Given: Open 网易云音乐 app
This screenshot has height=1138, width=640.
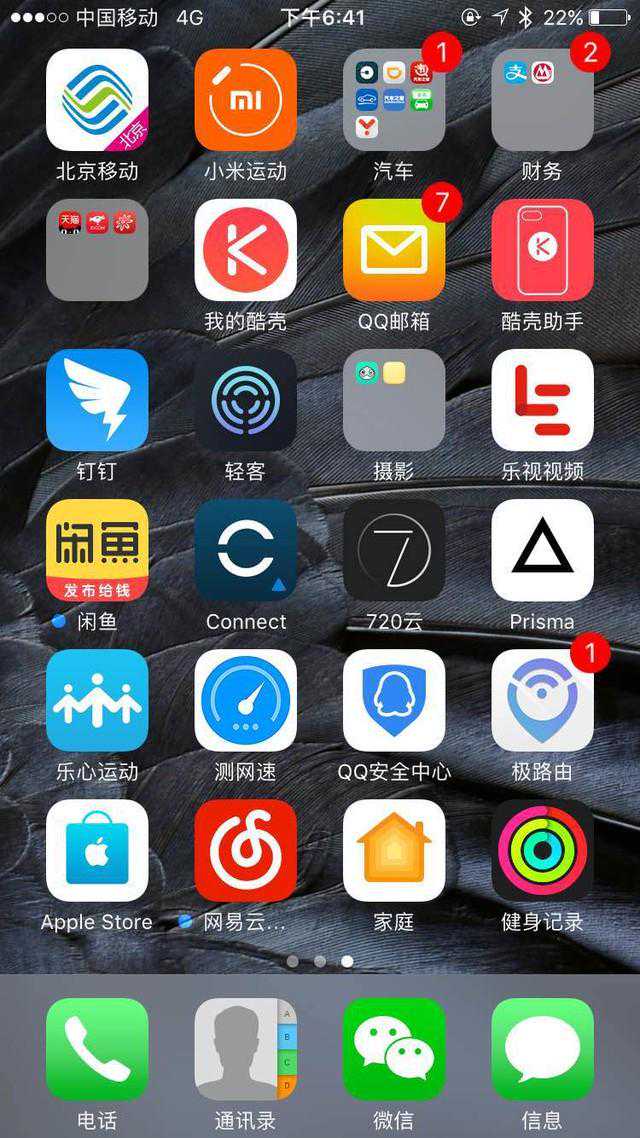Looking at the screenshot, I should [x=245, y=850].
